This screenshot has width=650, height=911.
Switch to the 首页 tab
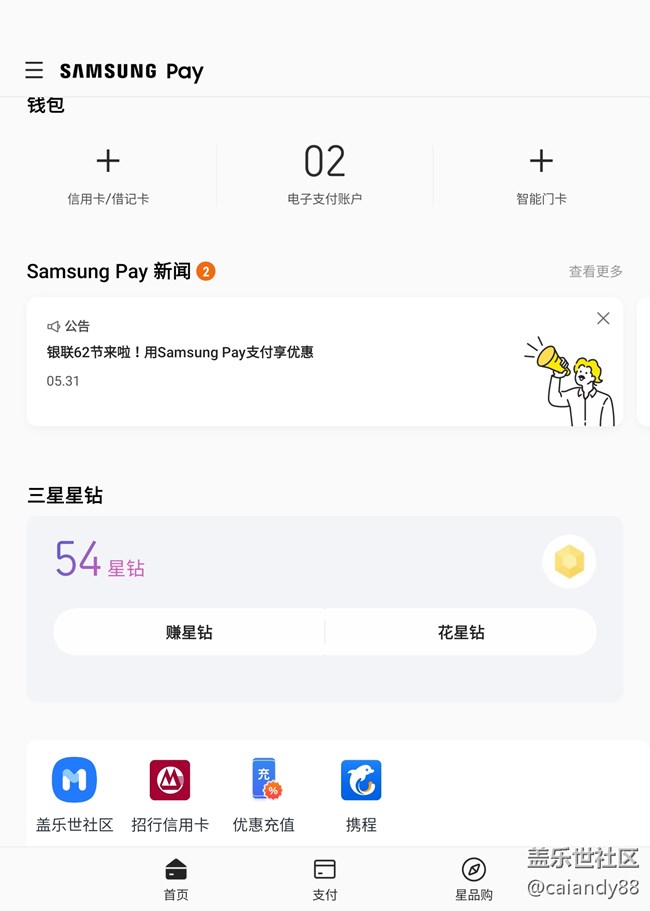[176, 879]
